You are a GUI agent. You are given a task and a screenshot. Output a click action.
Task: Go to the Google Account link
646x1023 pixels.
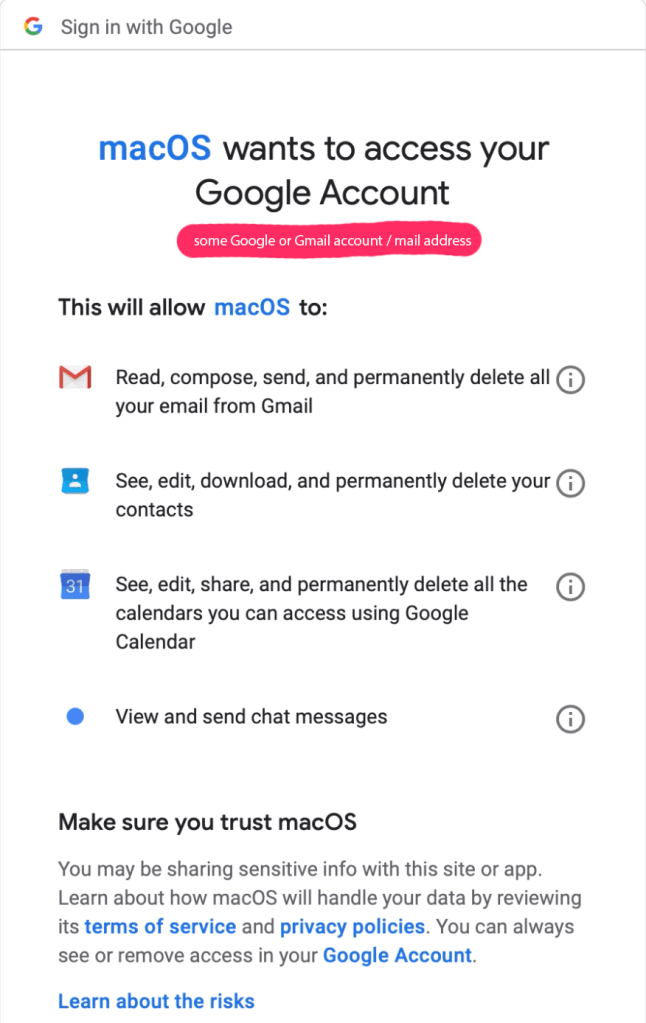pyautogui.click(x=397, y=955)
